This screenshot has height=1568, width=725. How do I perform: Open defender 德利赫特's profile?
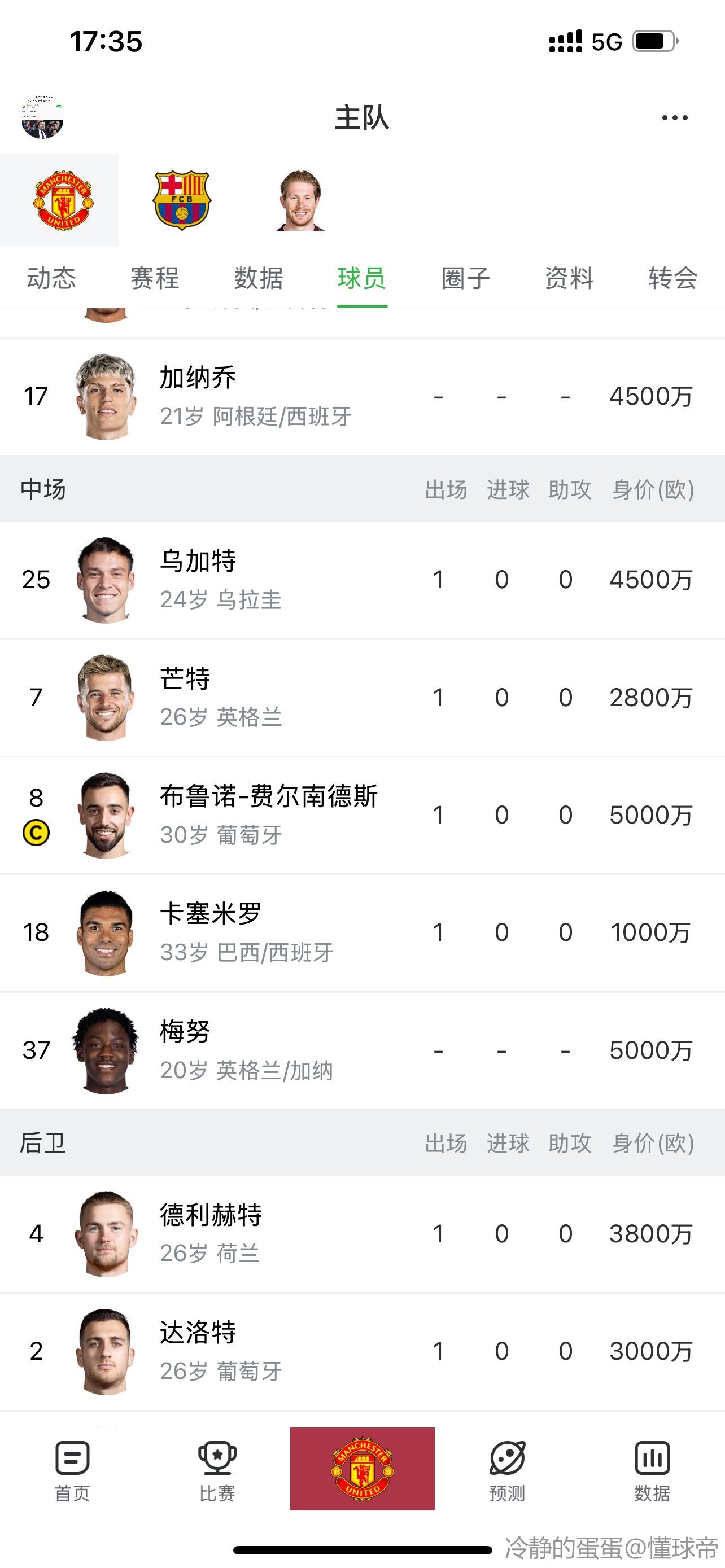pos(362,1234)
